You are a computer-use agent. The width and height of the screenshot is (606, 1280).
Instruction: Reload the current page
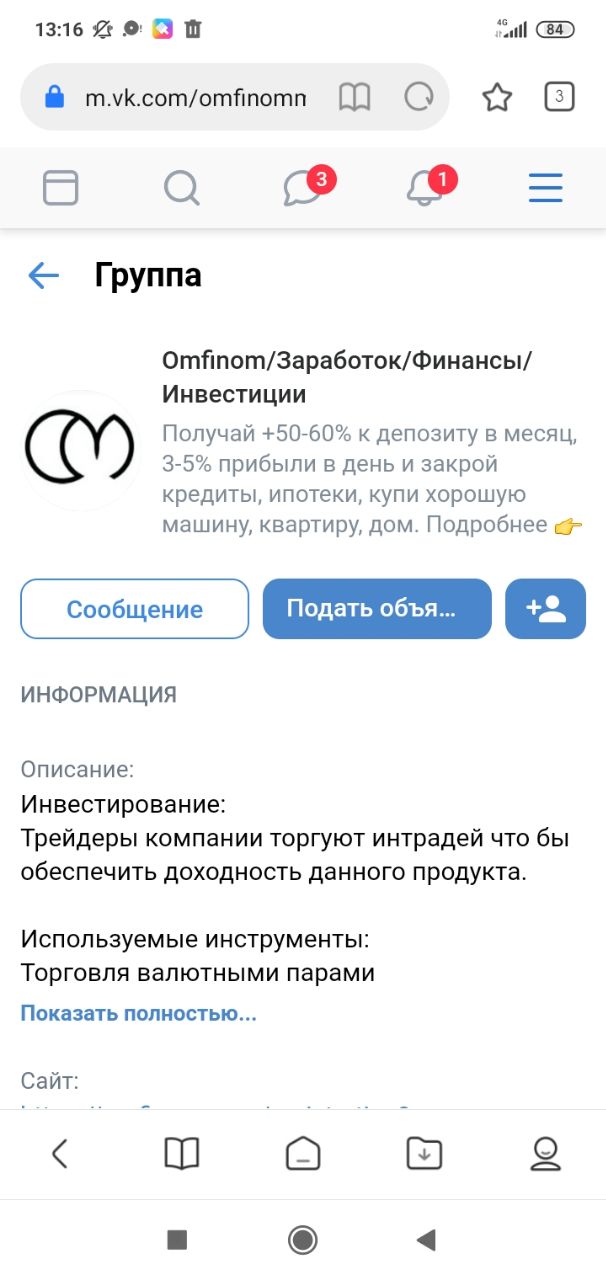[418, 98]
